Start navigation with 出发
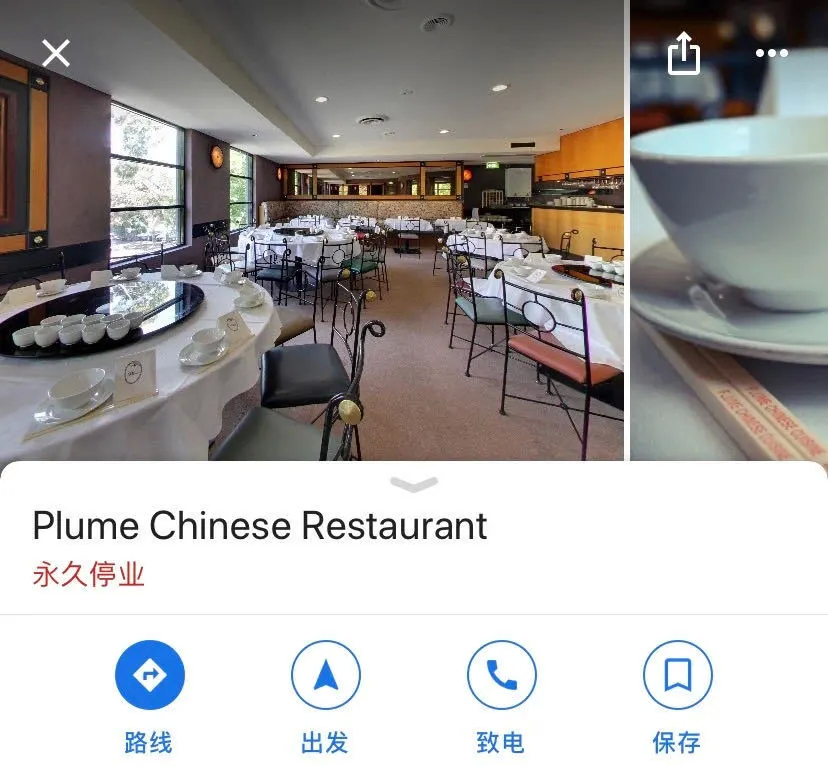 325,676
